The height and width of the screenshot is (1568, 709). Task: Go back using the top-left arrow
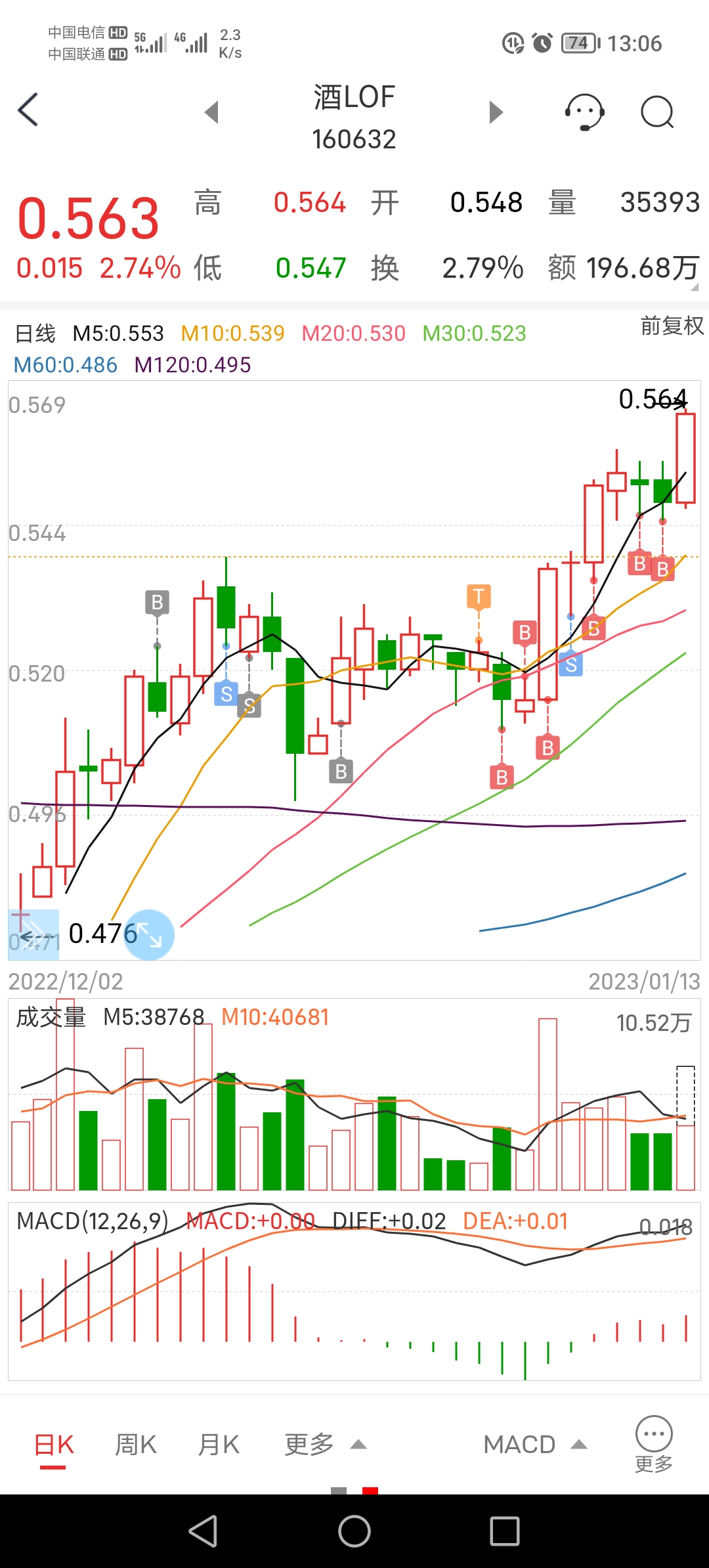(28, 110)
